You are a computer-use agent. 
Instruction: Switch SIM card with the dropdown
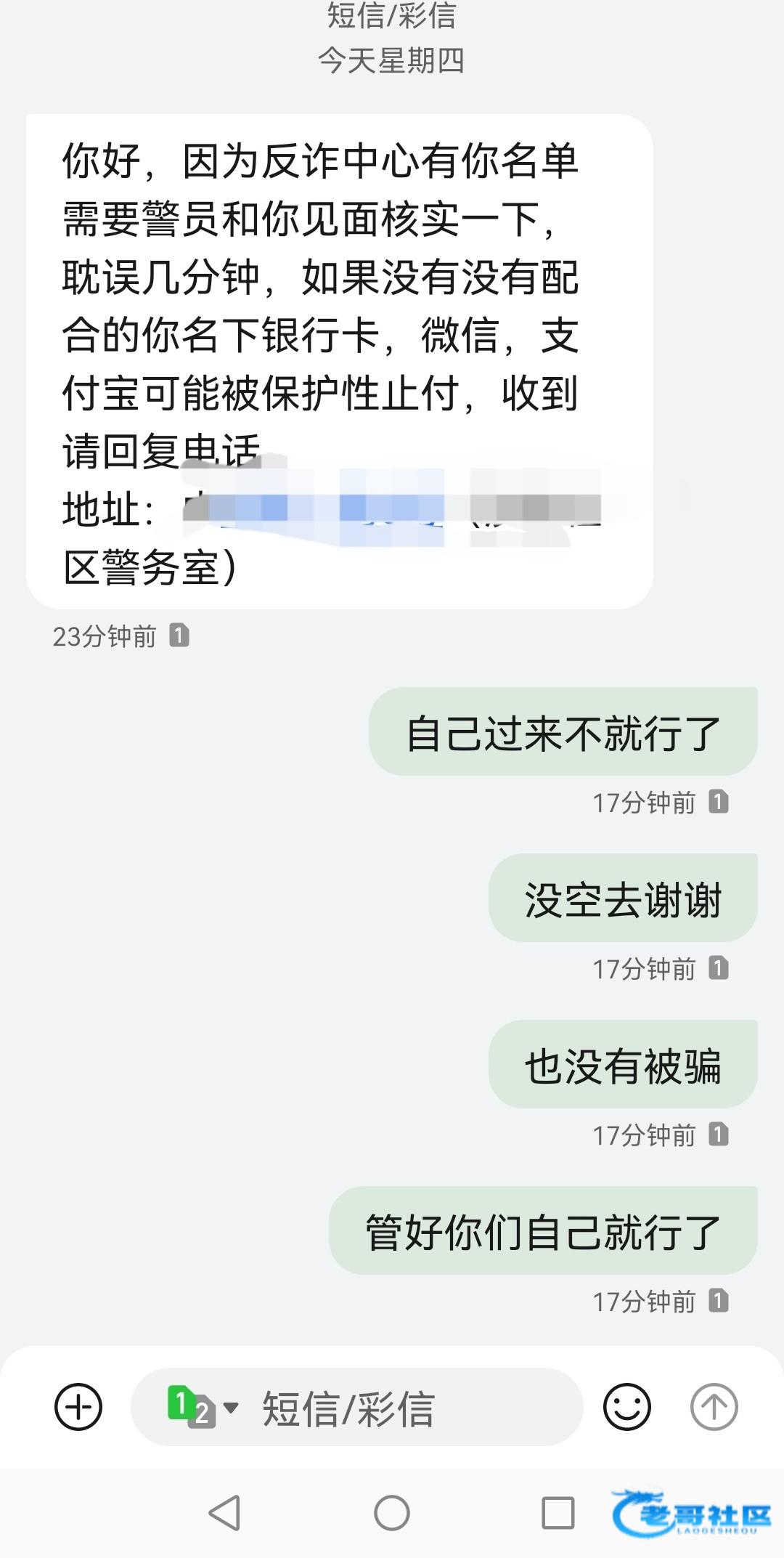pyautogui.click(x=203, y=1408)
